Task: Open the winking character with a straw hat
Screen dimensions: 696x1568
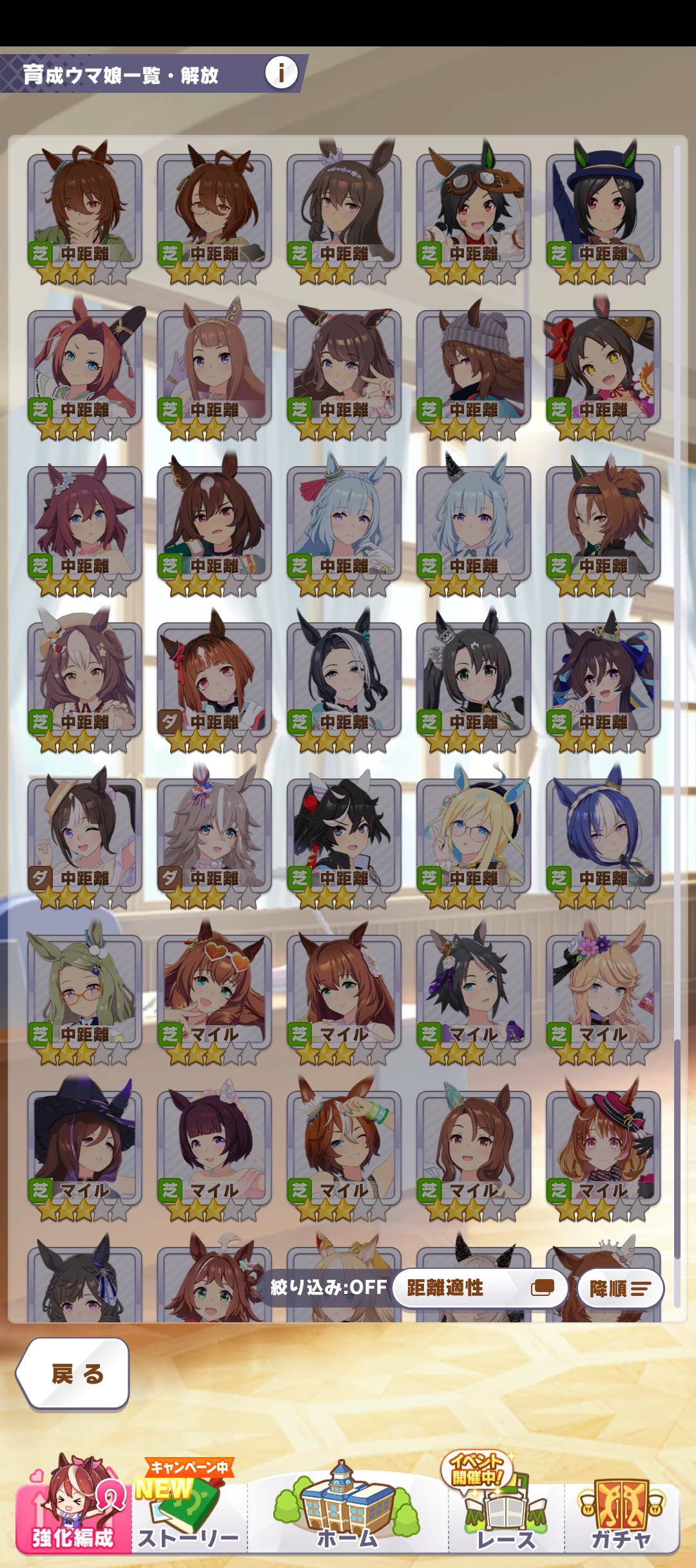Action: (x=84, y=837)
